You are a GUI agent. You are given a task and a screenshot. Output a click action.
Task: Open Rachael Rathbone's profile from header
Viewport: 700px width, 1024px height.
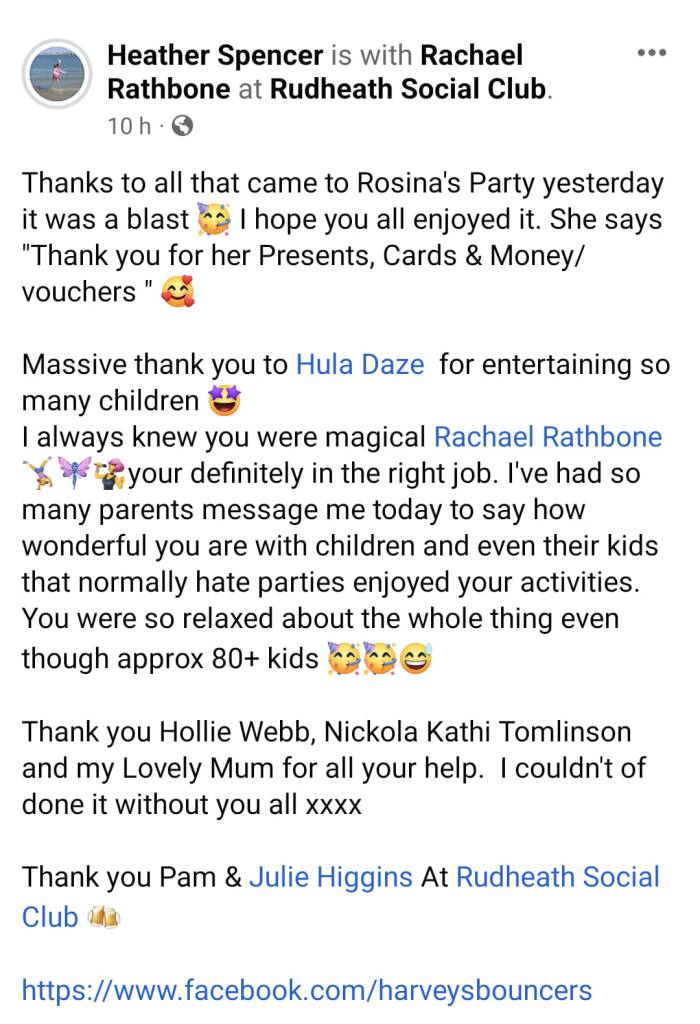[x=470, y=55]
